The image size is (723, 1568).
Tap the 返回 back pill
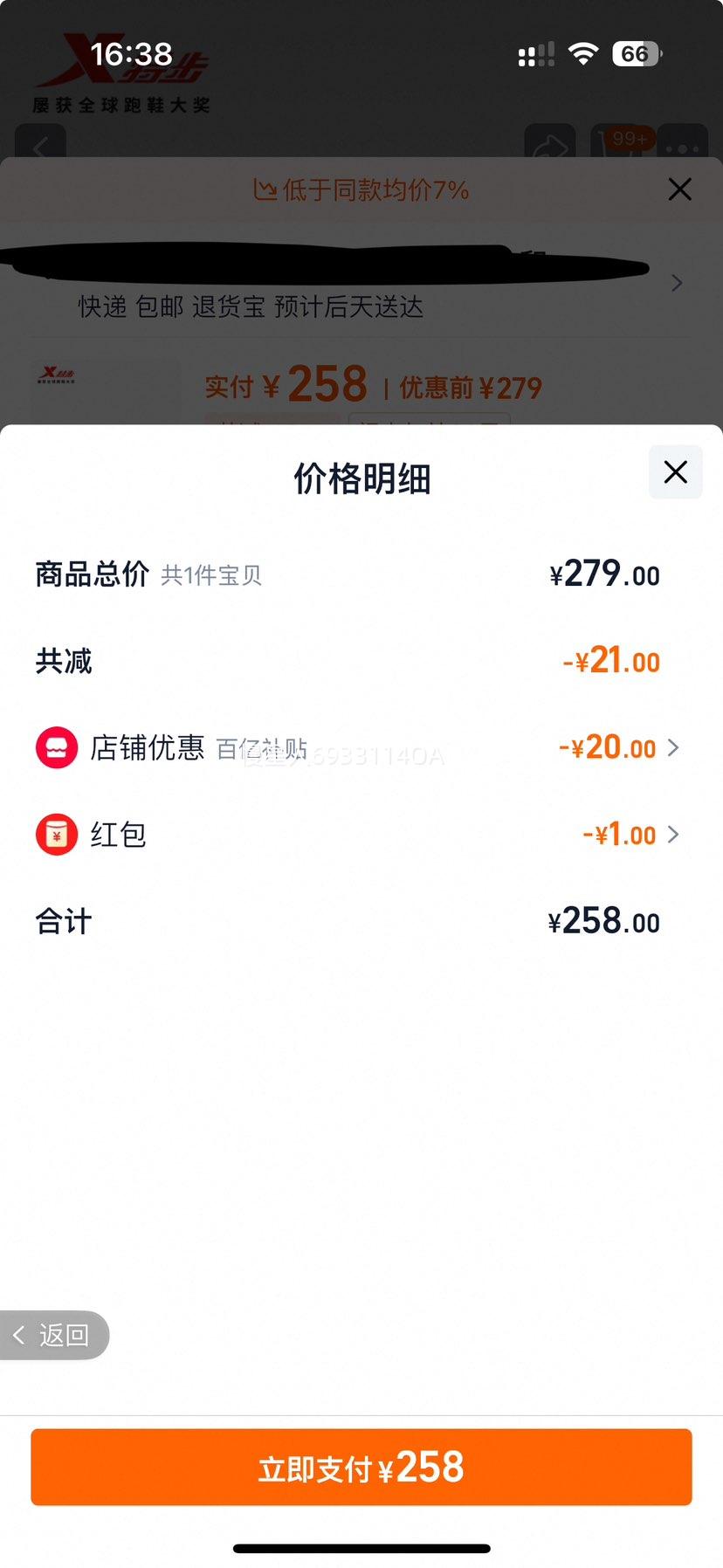tap(53, 1335)
